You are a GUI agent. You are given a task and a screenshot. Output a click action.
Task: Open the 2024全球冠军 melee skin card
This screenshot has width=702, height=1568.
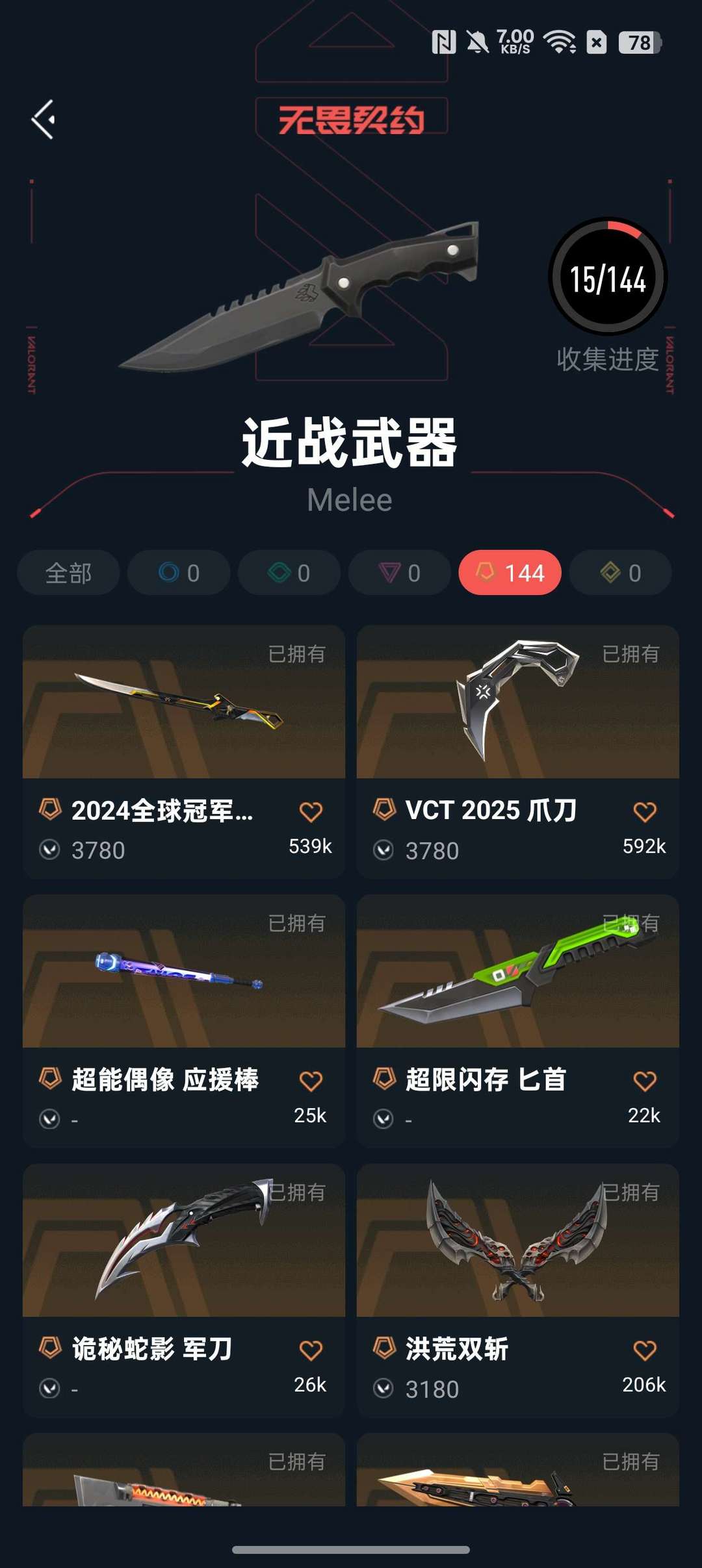pyautogui.click(x=184, y=752)
